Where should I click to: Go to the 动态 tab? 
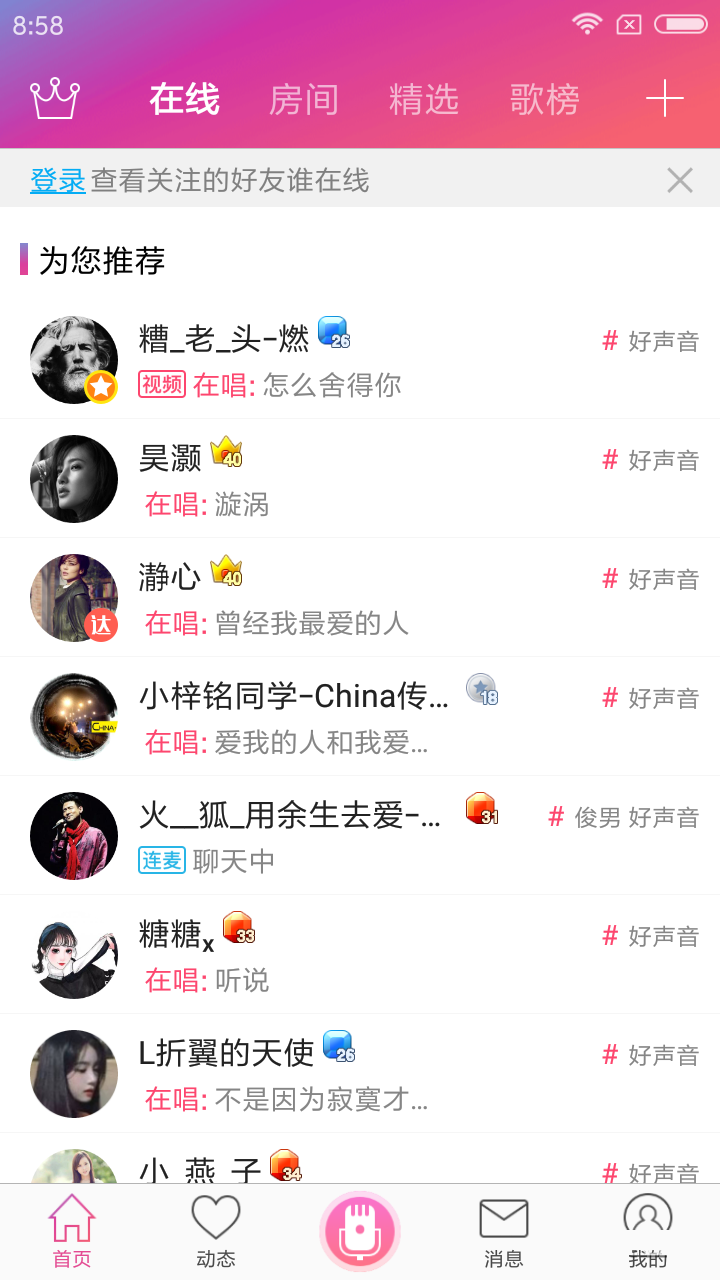click(x=216, y=1232)
